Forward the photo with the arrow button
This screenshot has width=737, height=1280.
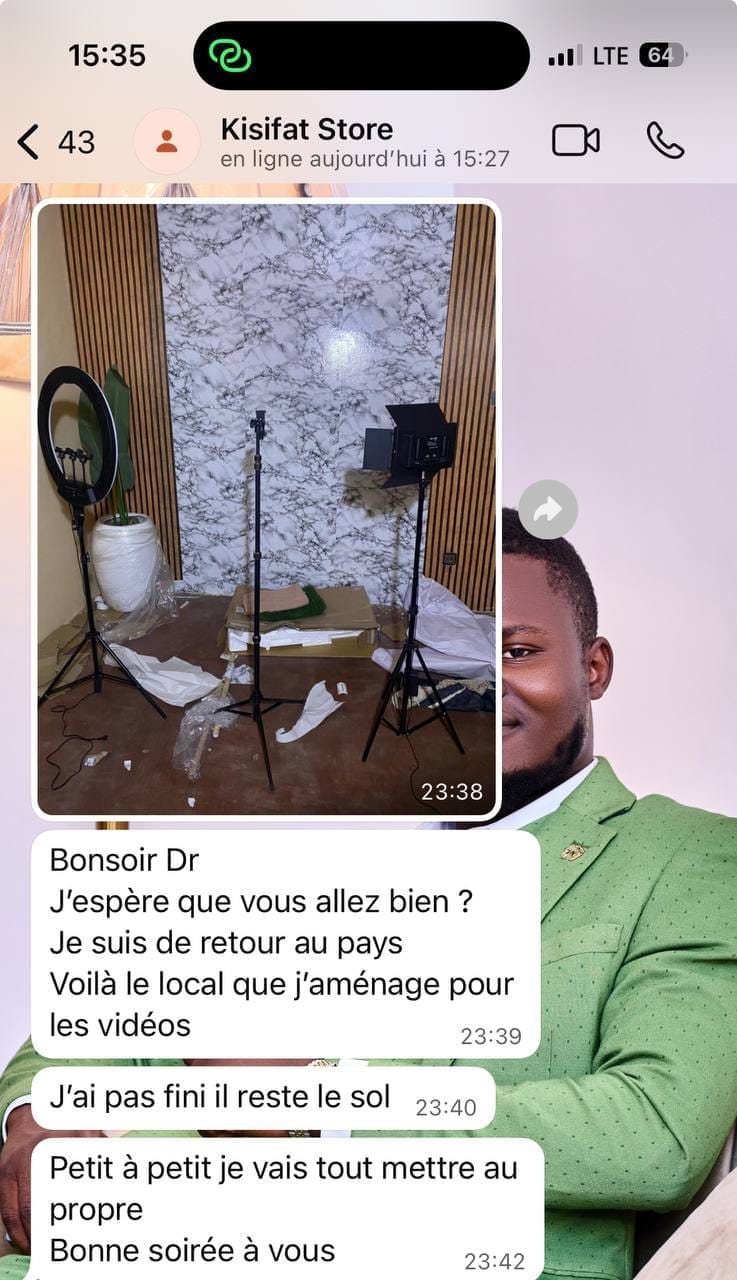(x=548, y=510)
